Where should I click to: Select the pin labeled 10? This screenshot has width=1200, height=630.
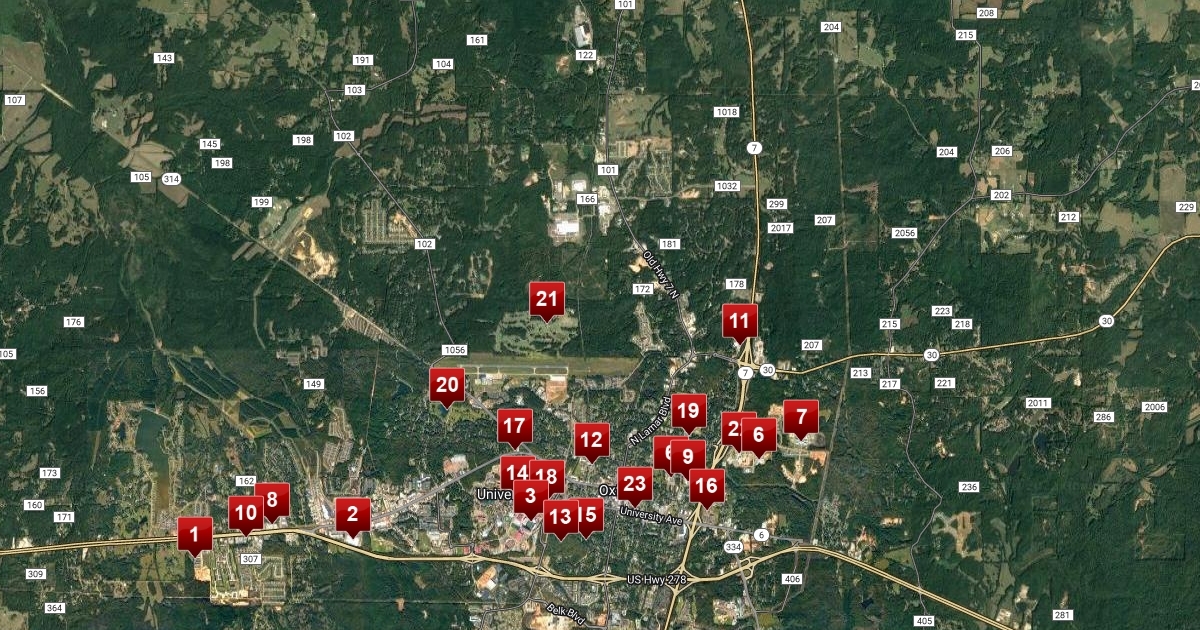click(246, 514)
